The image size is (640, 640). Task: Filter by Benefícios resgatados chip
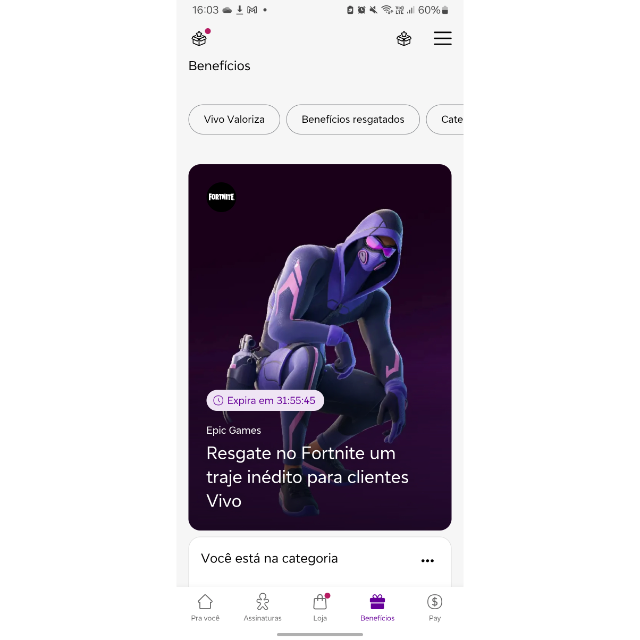coord(353,119)
